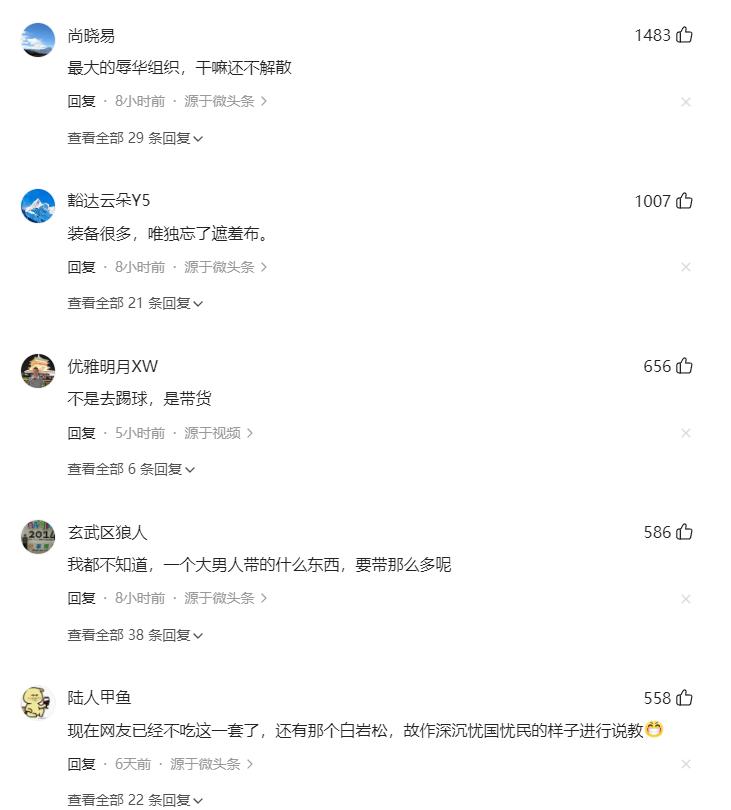Expand all 21 replies under 豁达云朵Y5

coord(135,303)
